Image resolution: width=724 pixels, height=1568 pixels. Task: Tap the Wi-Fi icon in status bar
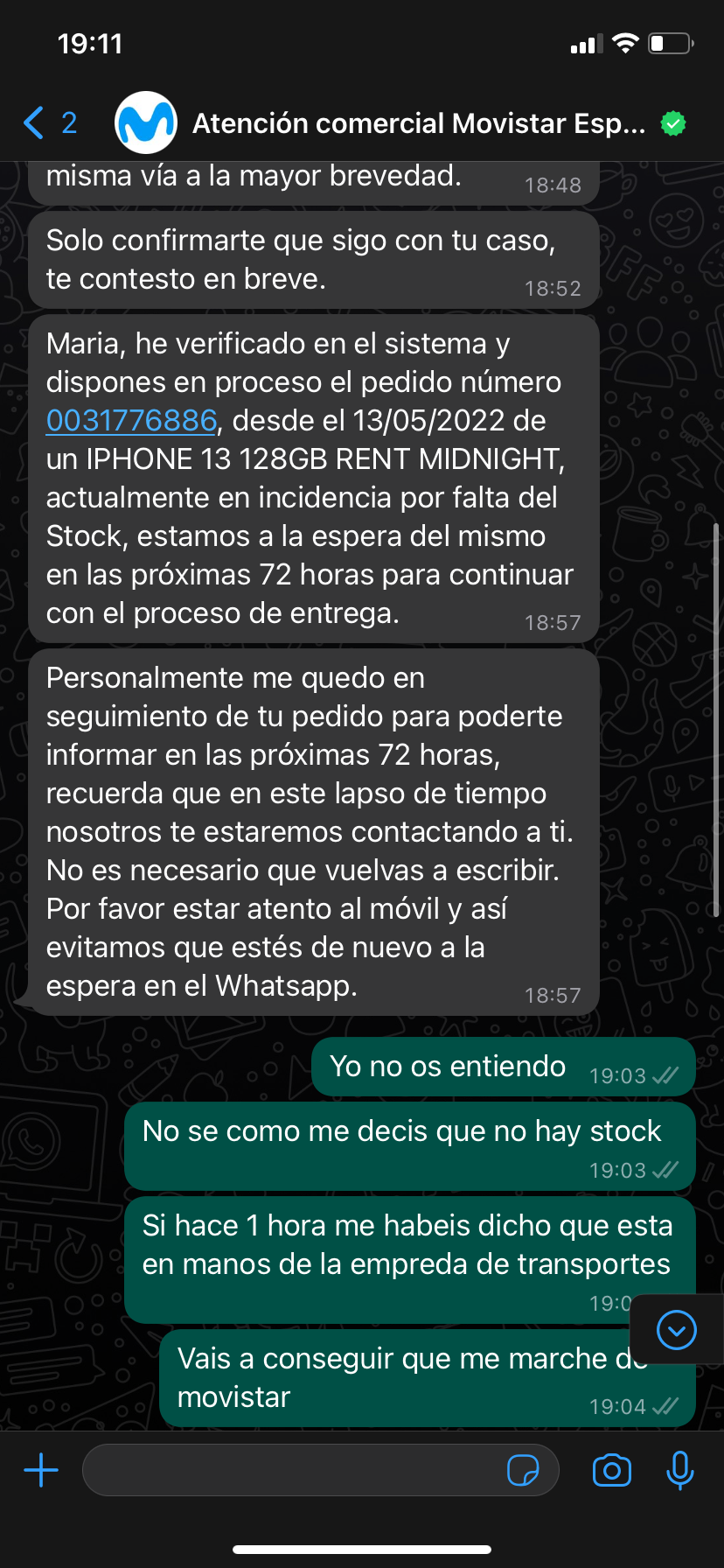(624, 43)
